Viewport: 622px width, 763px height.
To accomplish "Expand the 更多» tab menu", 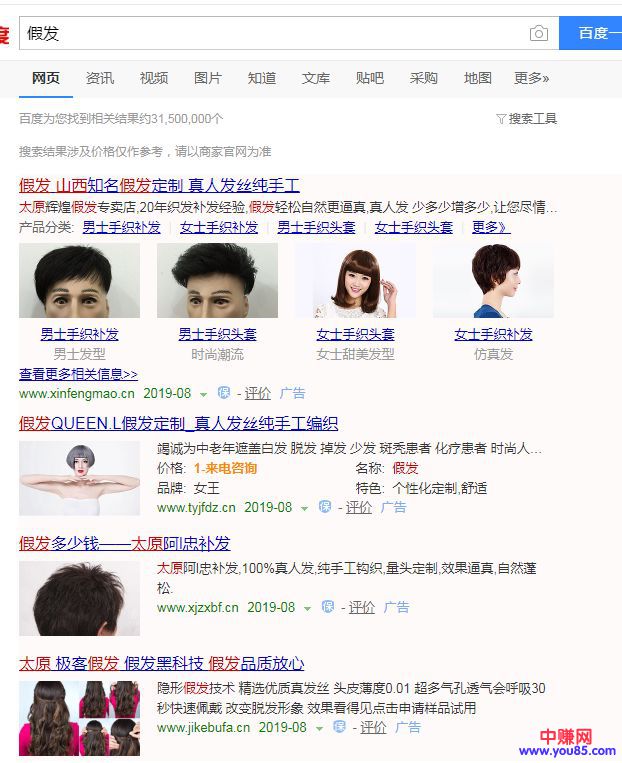I will (531, 78).
